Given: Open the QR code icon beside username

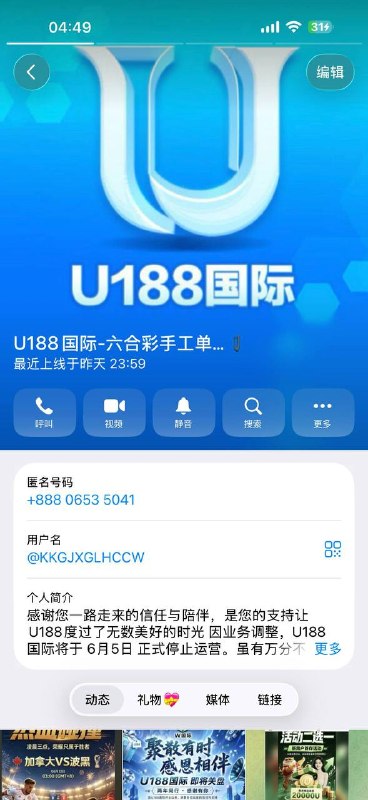Looking at the screenshot, I should click(333, 549).
